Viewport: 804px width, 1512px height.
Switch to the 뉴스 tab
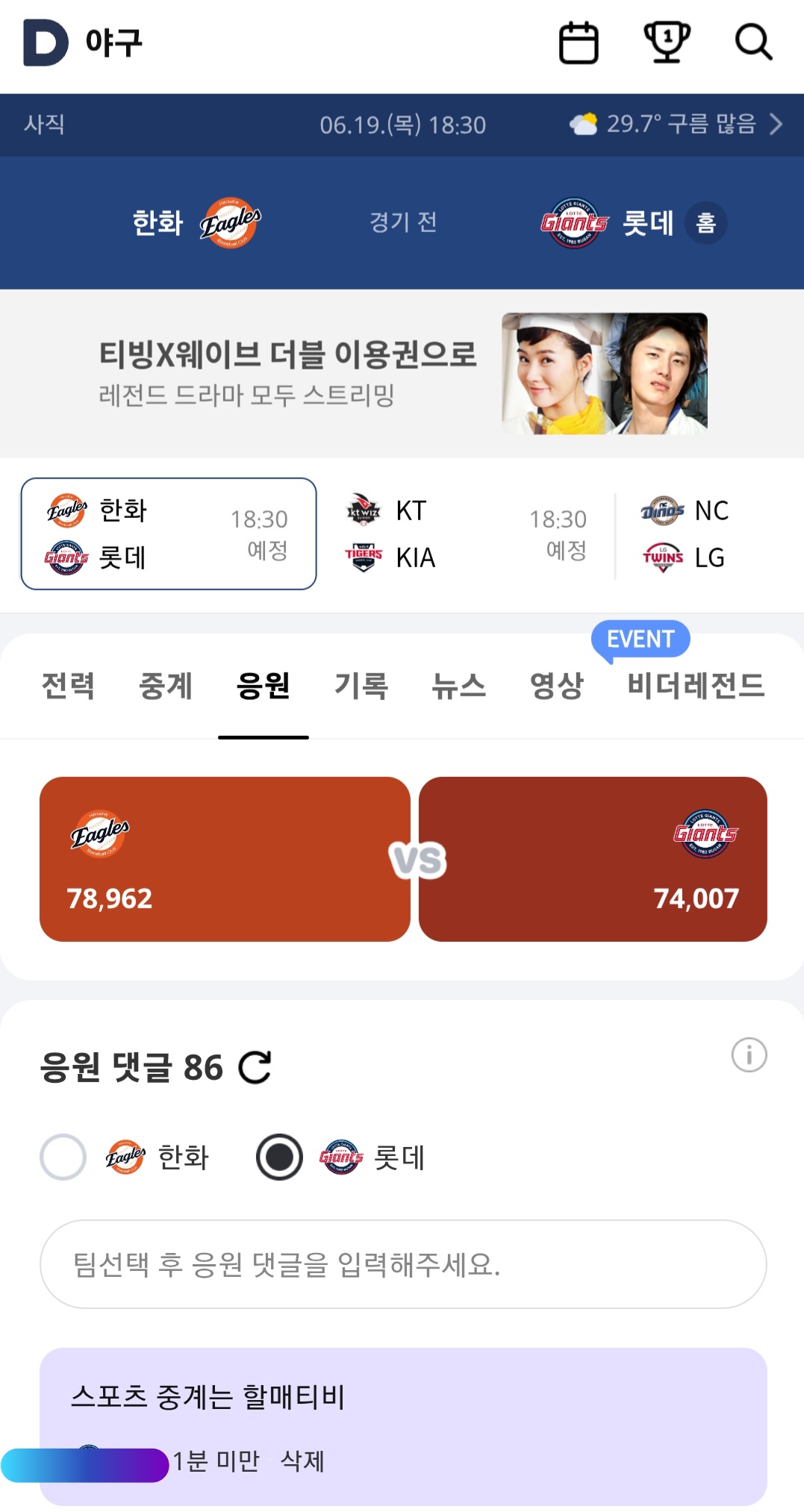pos(458,685)
